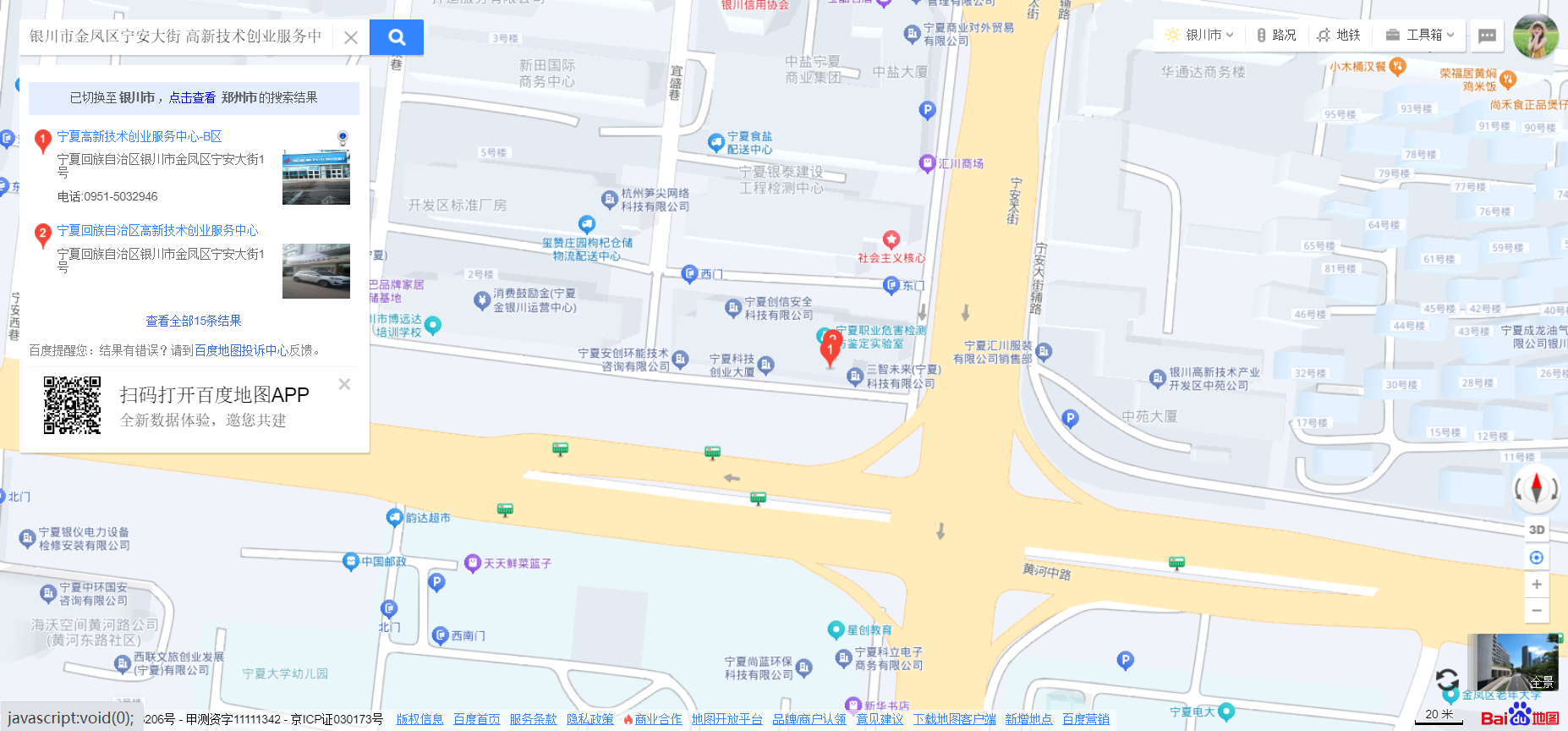Toggle 路况 traffic layer
The height and width of the screenshot is (731, 1568).
click(x=1276, y=35)
